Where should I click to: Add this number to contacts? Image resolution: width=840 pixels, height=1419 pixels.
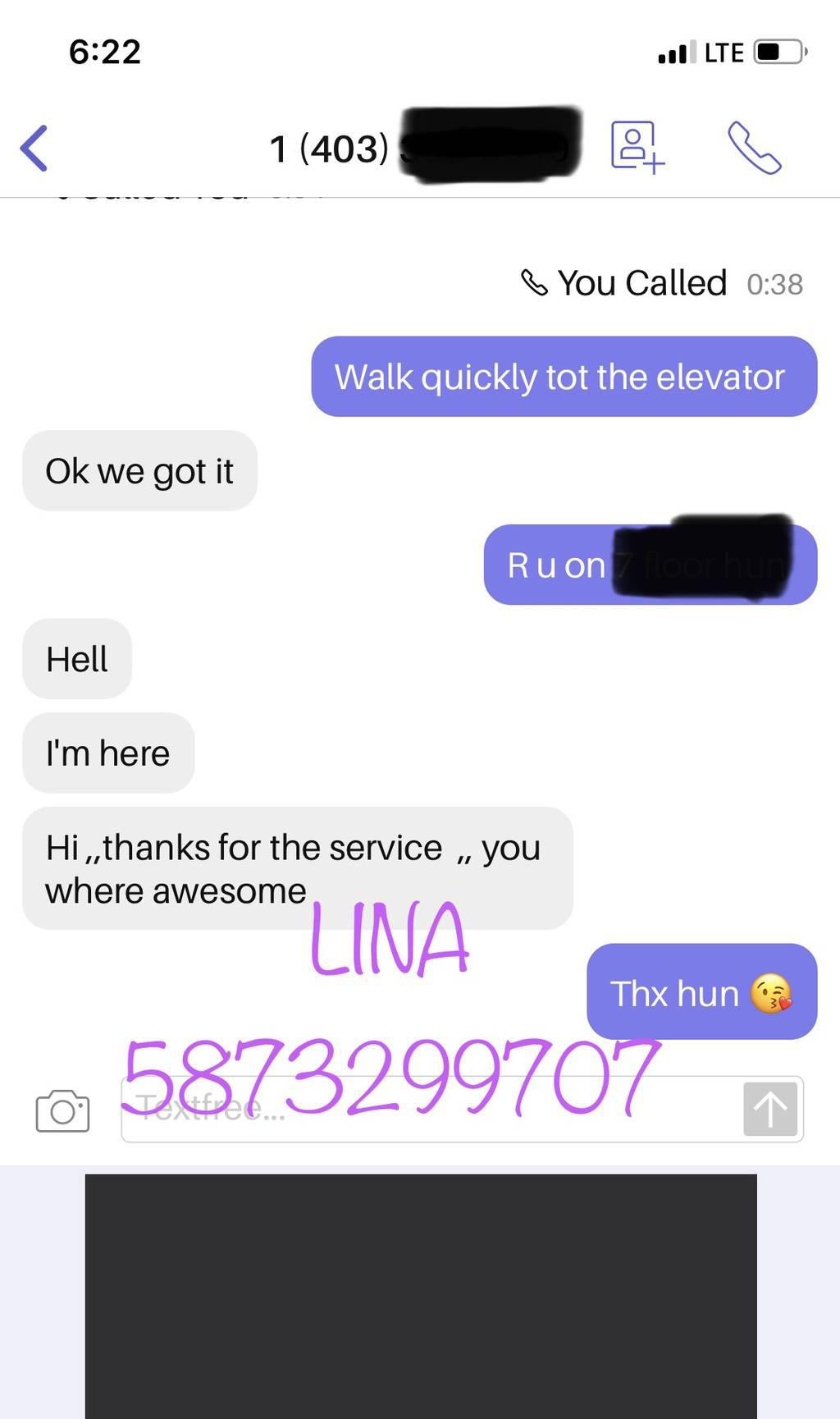click(x=636, y=148)
